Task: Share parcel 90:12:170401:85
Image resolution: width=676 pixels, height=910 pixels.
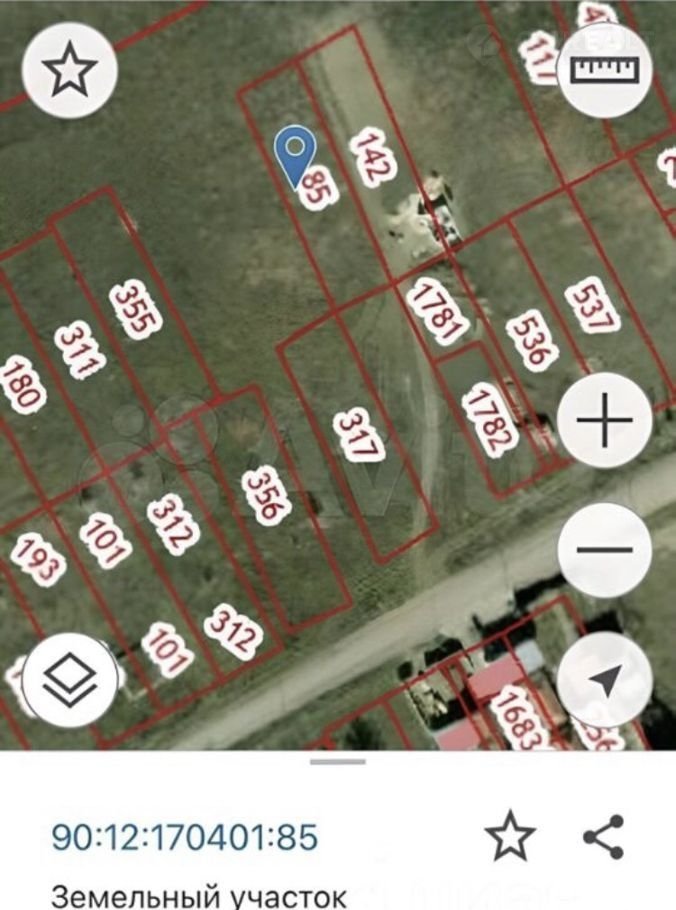Action: pos(603,836)
